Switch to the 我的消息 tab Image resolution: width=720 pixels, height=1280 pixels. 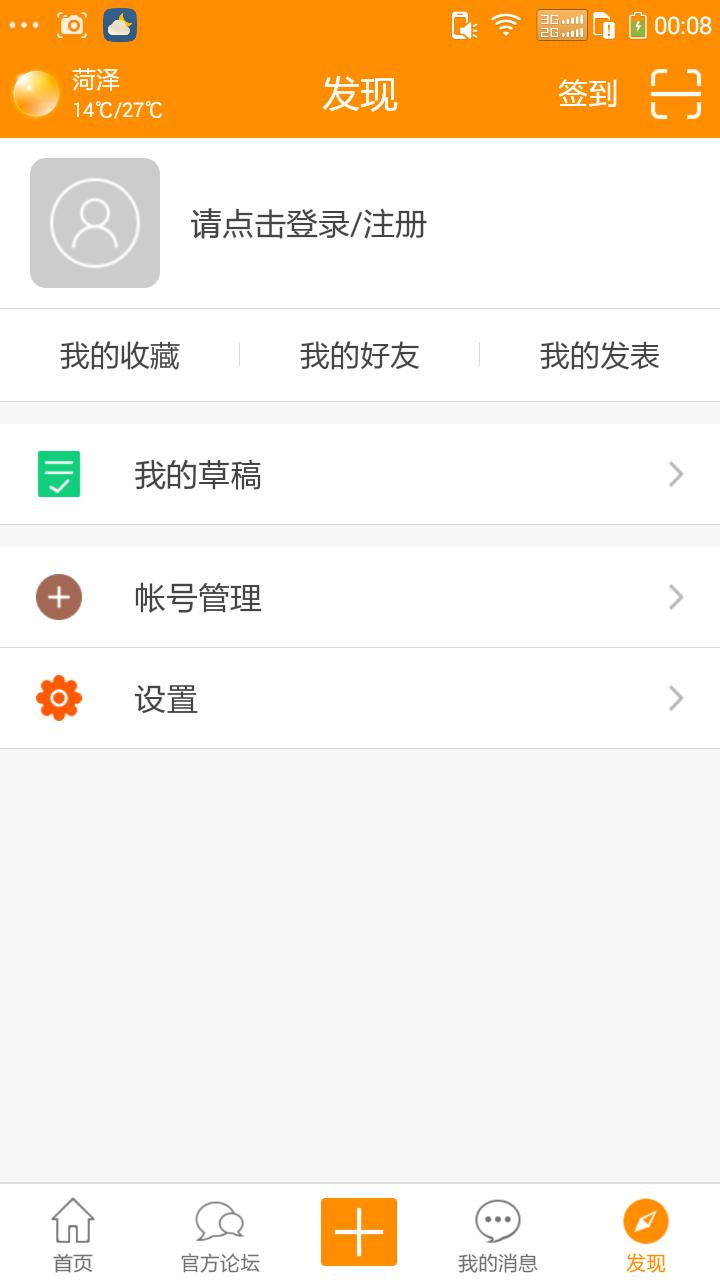pyautogui.click(x=498, y=1235)
